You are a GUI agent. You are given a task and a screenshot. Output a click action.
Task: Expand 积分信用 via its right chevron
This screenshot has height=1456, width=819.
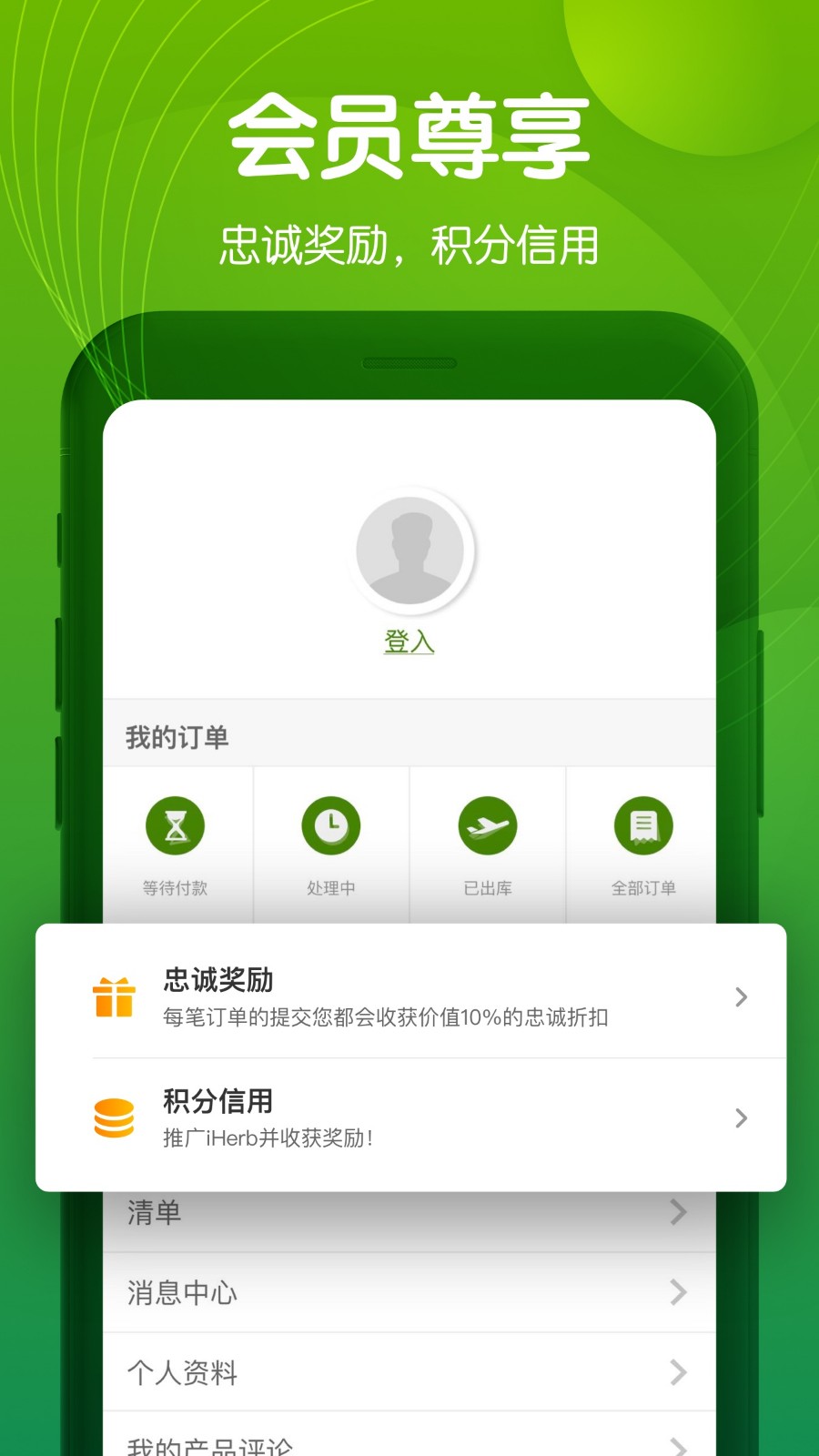(x=739, y=1118)
